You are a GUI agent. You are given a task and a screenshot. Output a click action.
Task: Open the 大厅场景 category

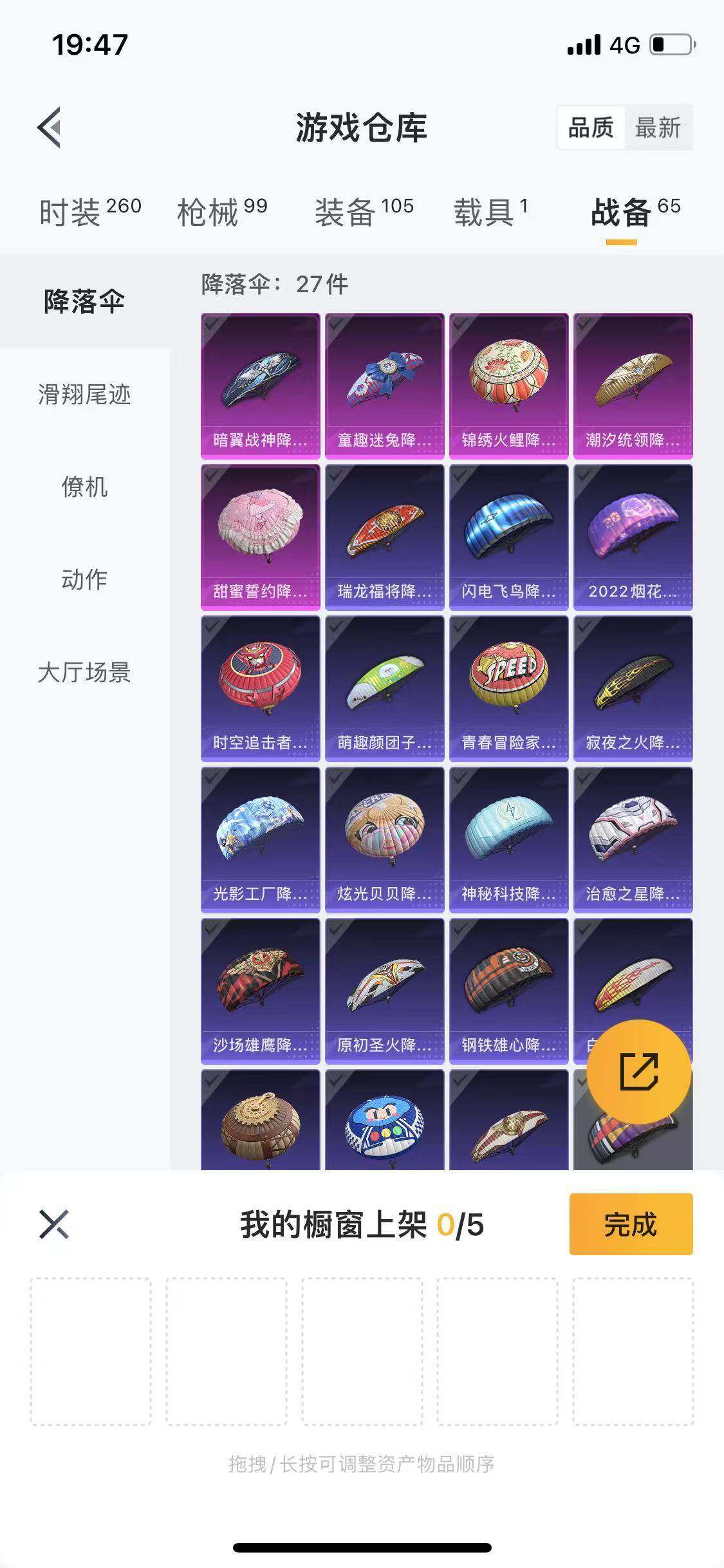(85, 673)
